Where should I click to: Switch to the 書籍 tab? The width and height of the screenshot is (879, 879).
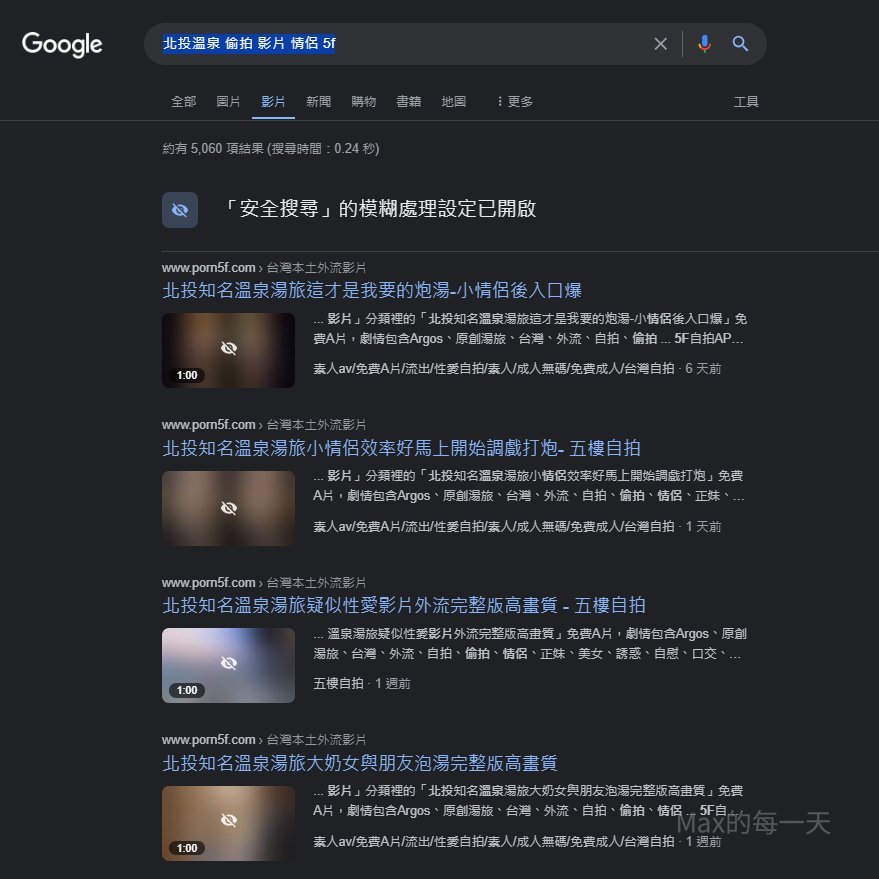click(x=408, y=102)
